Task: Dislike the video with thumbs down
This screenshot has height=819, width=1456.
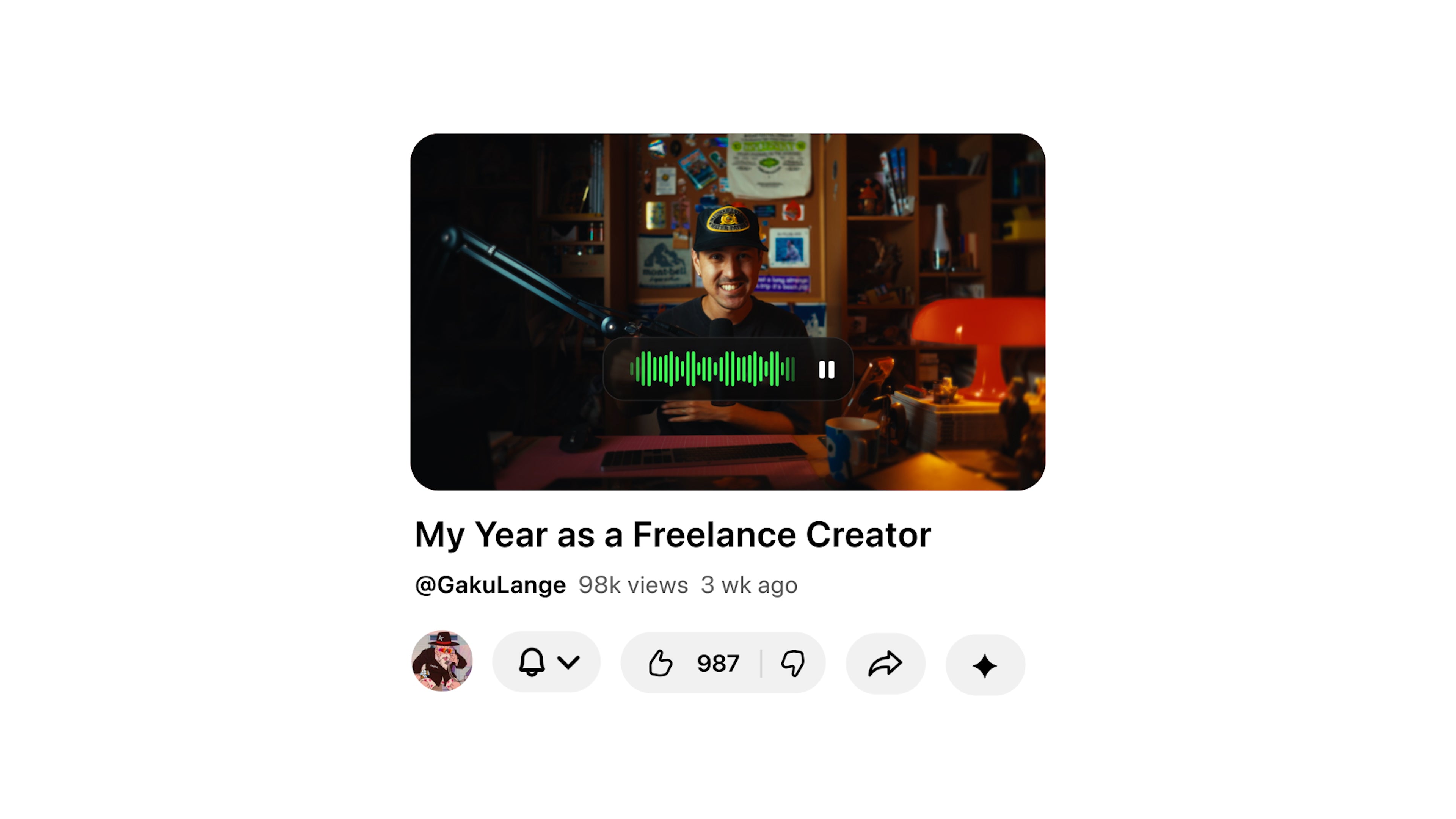Action: tap(792, 662)
